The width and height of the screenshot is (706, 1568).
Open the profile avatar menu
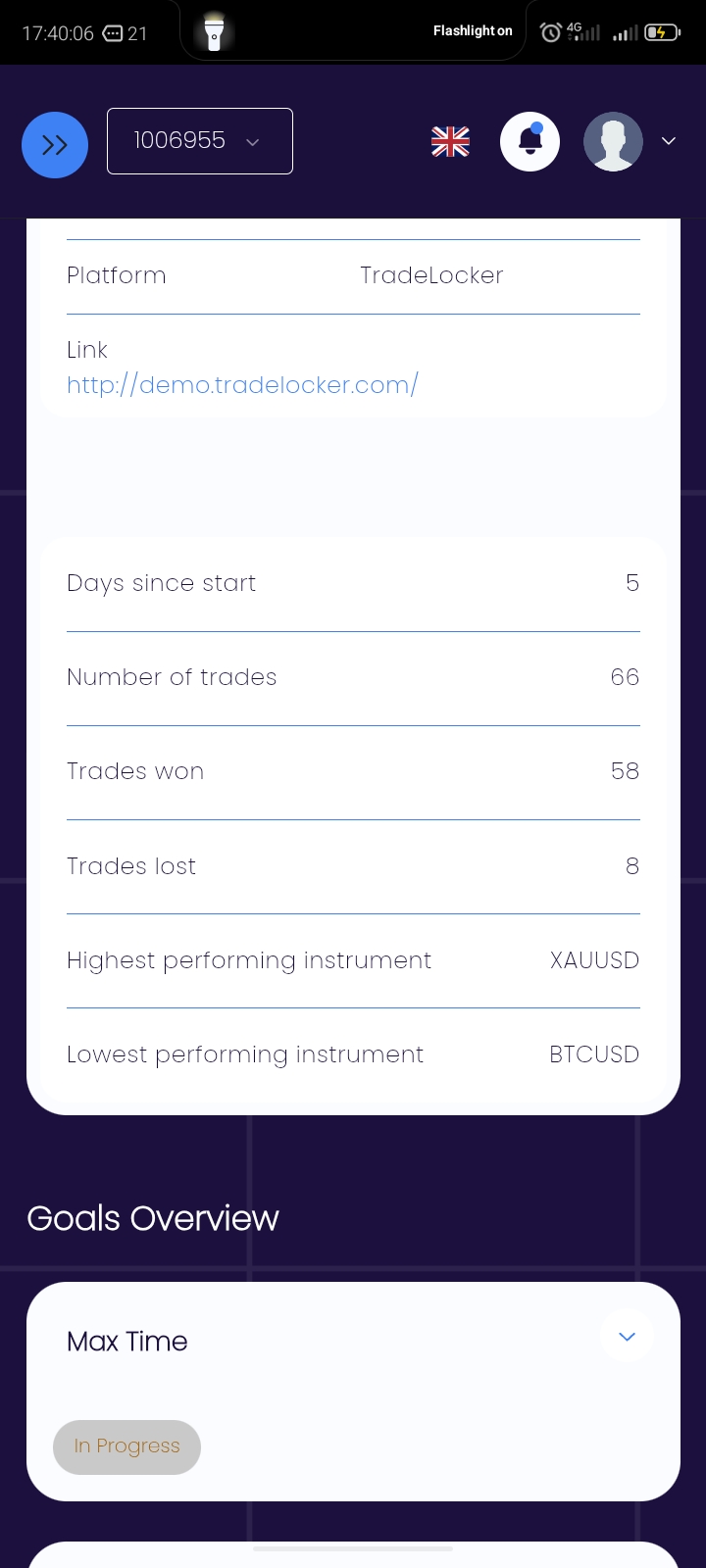[x=614, y=142]
